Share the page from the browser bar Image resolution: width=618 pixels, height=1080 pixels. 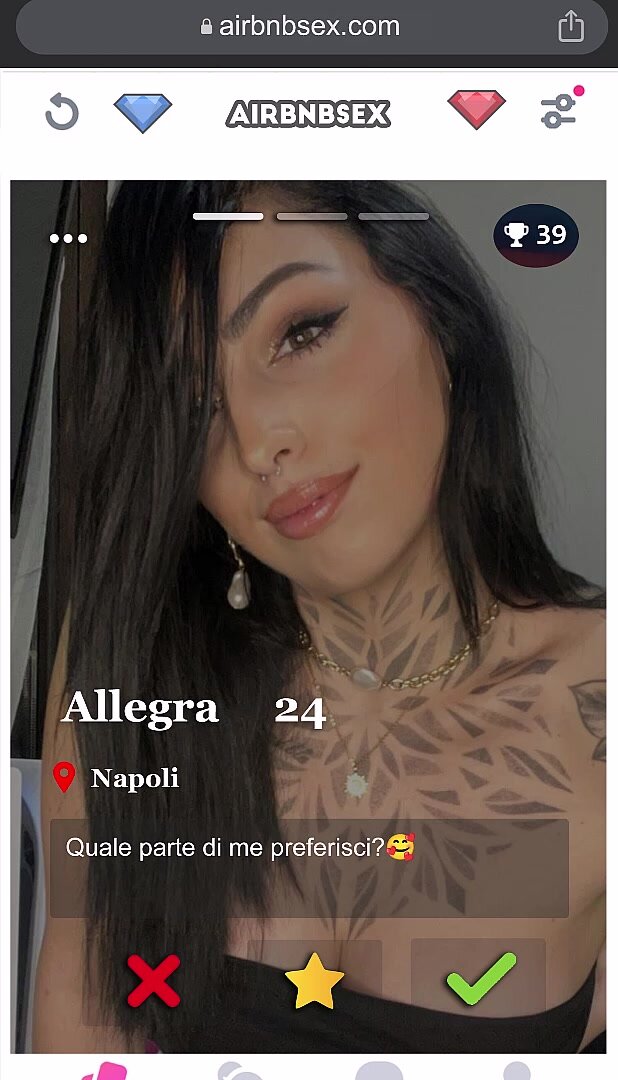(571, 26)
